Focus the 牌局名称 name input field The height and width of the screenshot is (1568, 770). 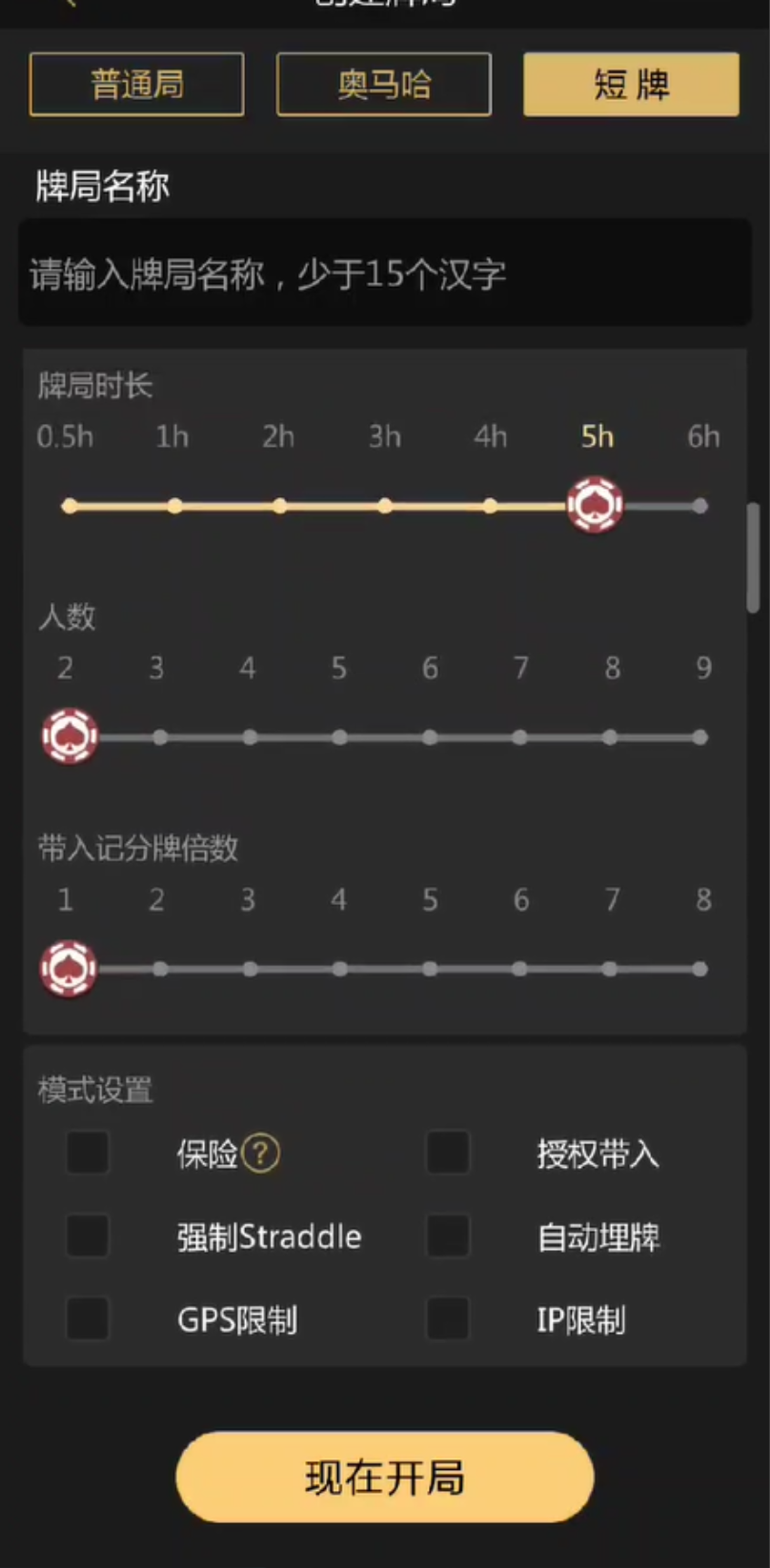coord(384,274)
